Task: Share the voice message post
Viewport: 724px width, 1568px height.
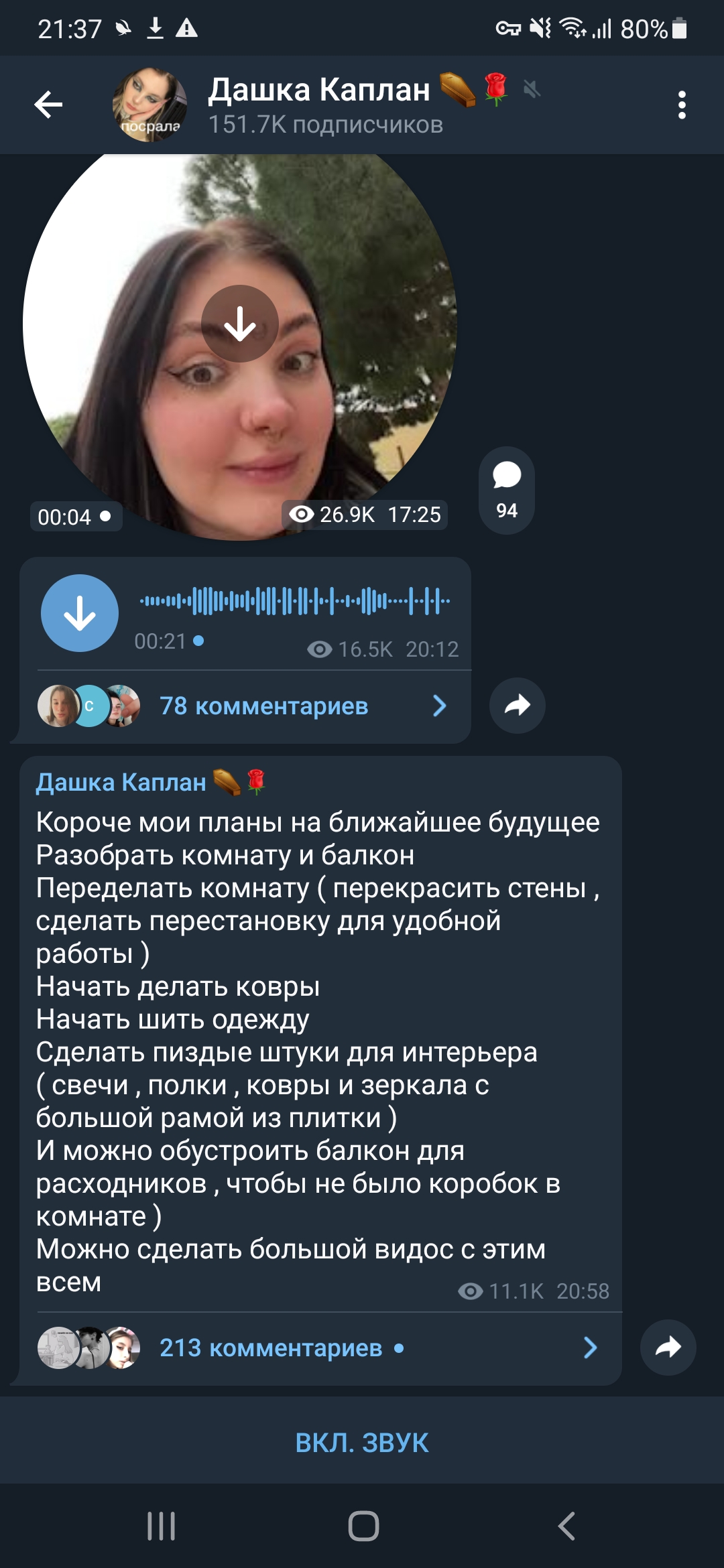Action: [518, 706]
